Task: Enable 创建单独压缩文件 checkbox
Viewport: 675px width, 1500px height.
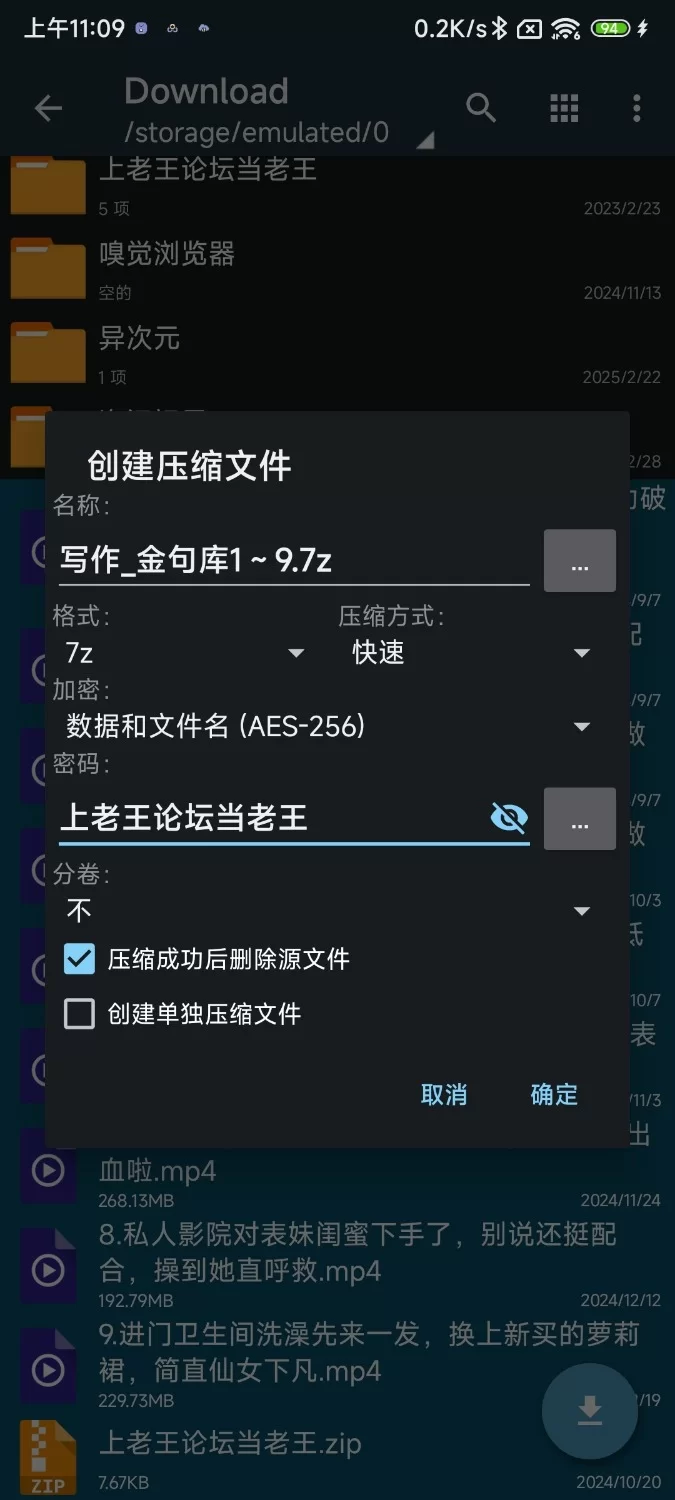Action: tap(79, 1014)
